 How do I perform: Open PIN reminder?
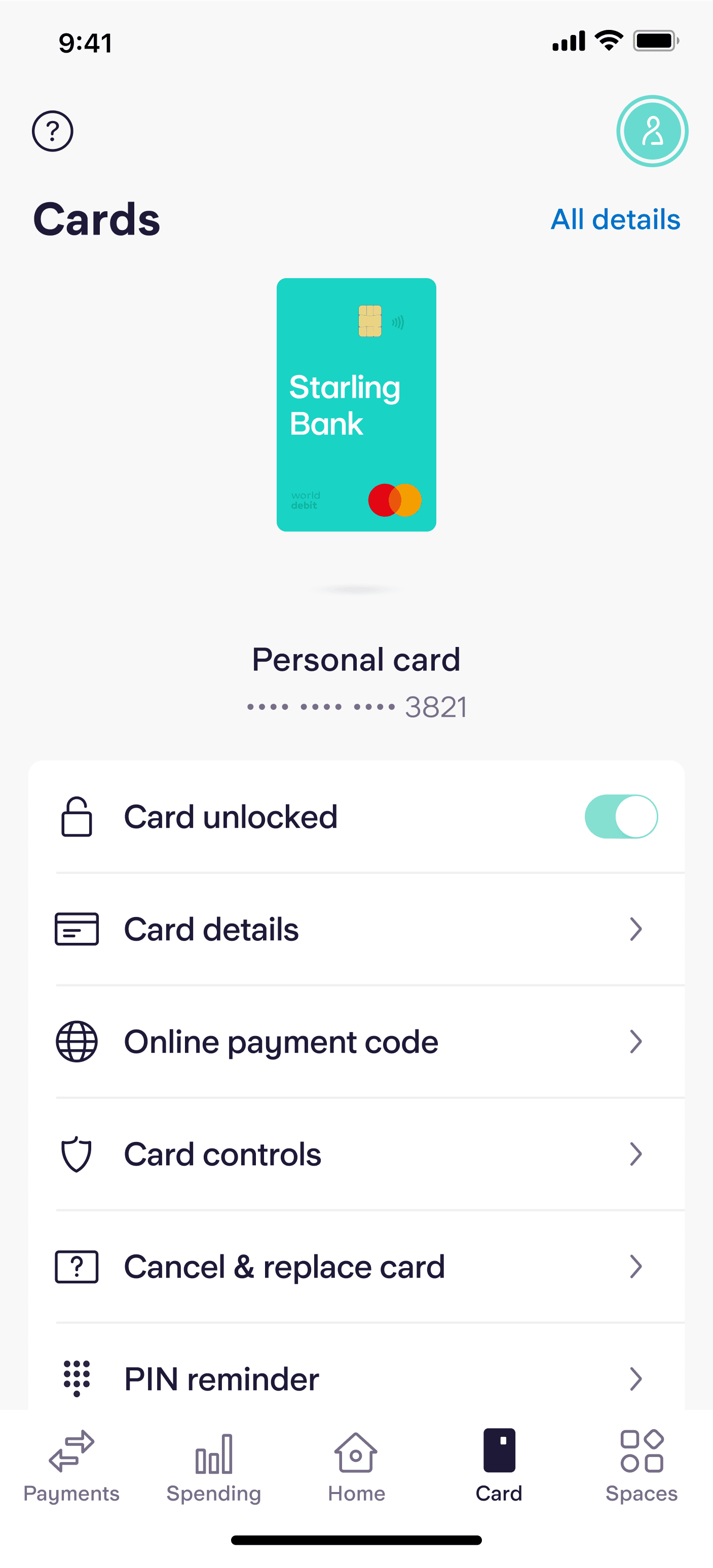[x=356, y=1379]
